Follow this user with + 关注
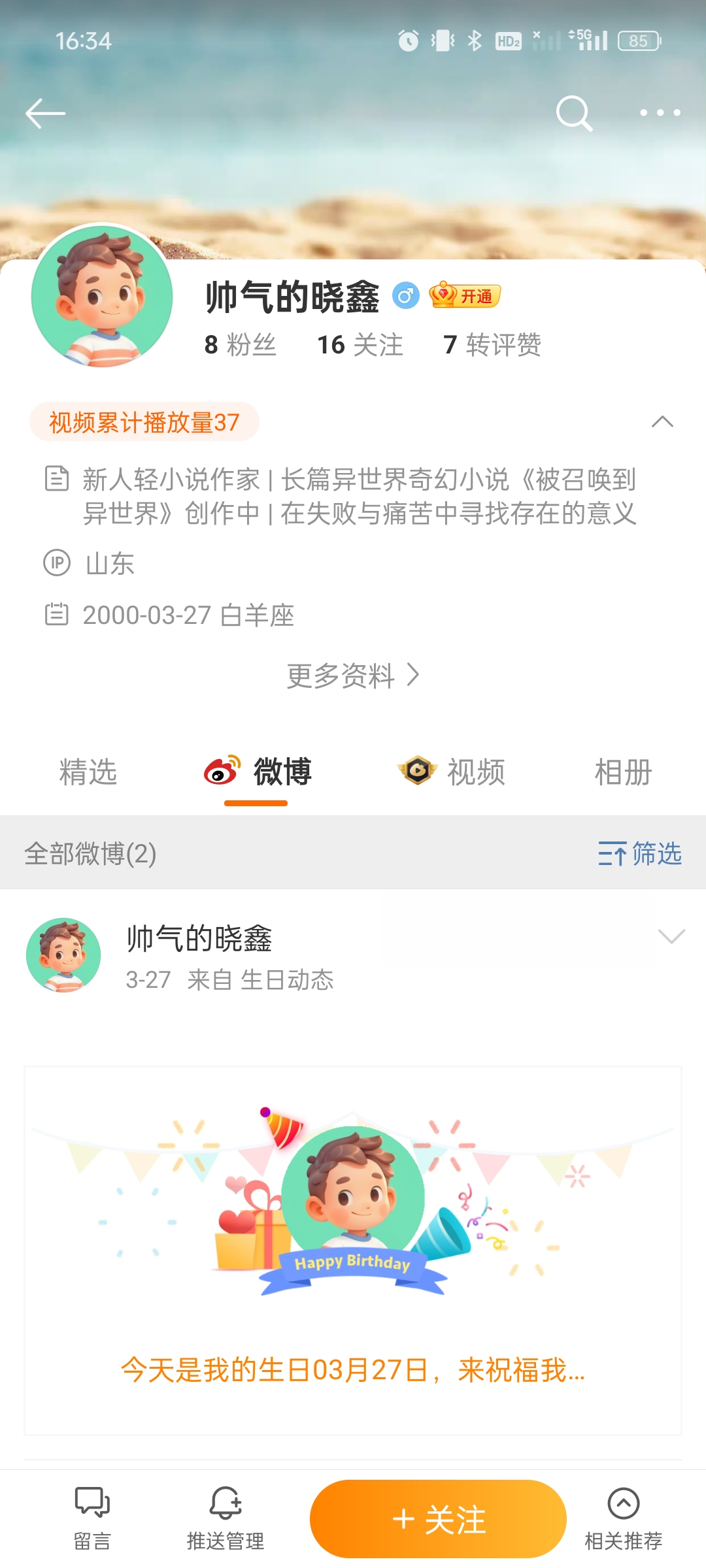Viewport: 706px width, 1568px height. [x=438, y=1519]
